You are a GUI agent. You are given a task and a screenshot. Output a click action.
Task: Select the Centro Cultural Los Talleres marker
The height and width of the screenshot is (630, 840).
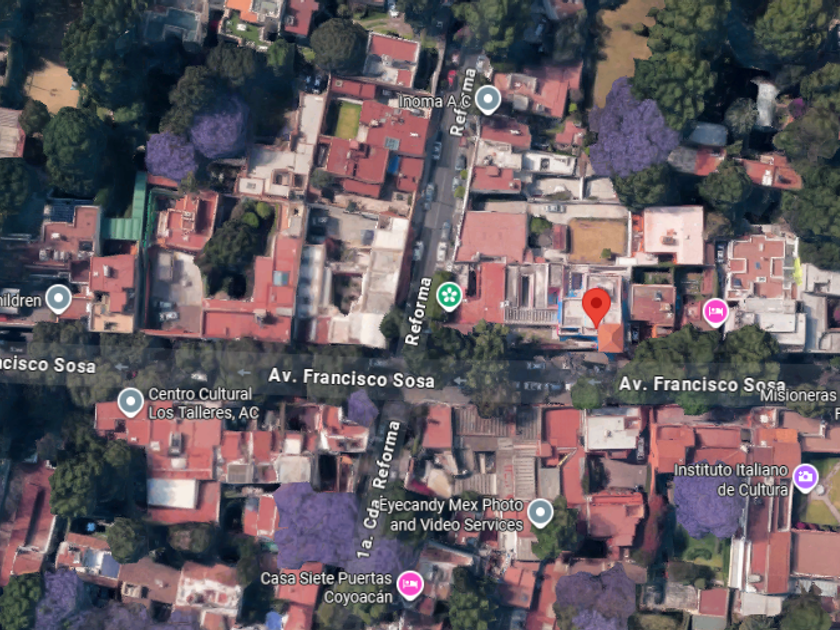coord(131,402)
